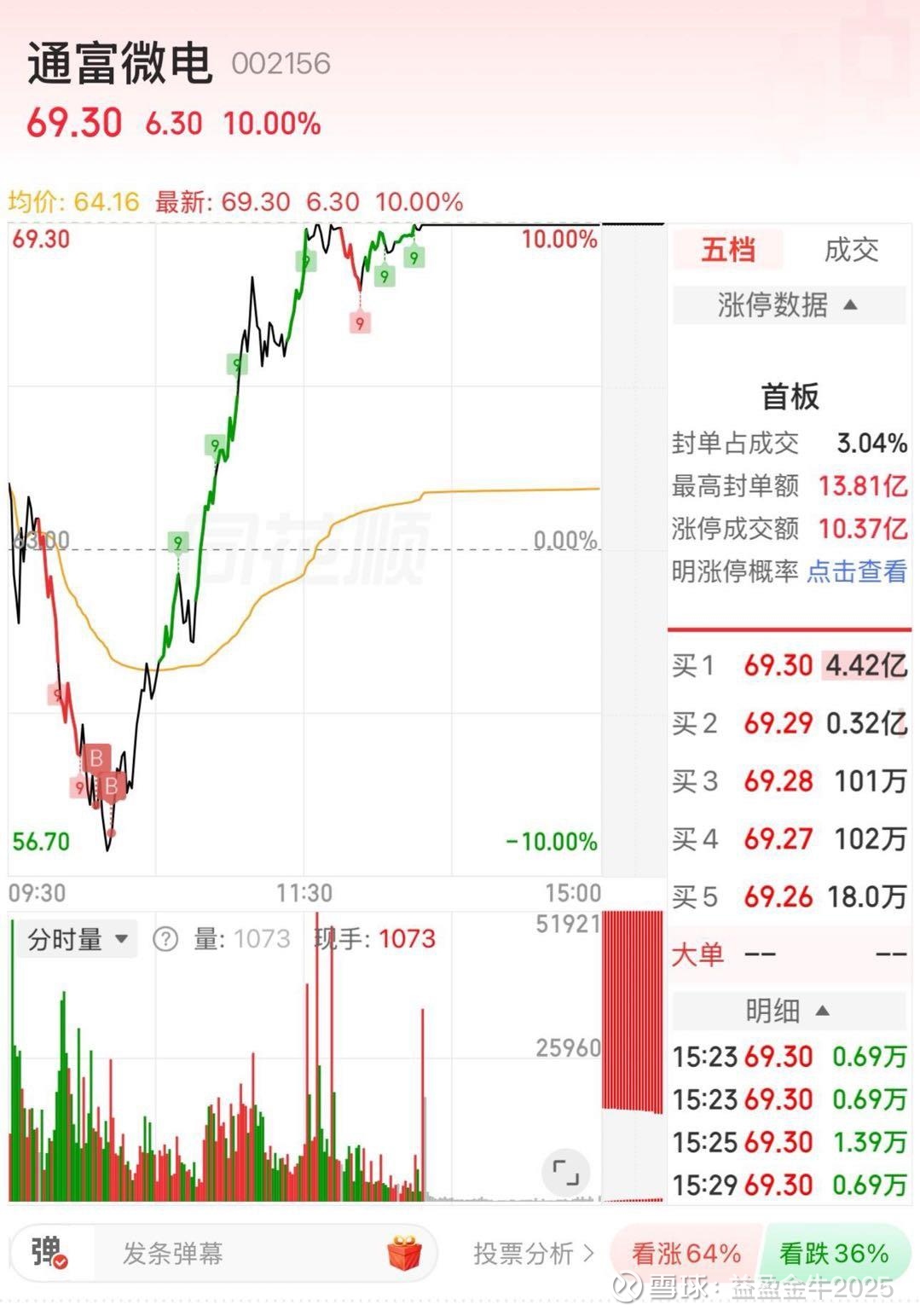
Task: Tap the help question mark icon
Action: point(165,939)
